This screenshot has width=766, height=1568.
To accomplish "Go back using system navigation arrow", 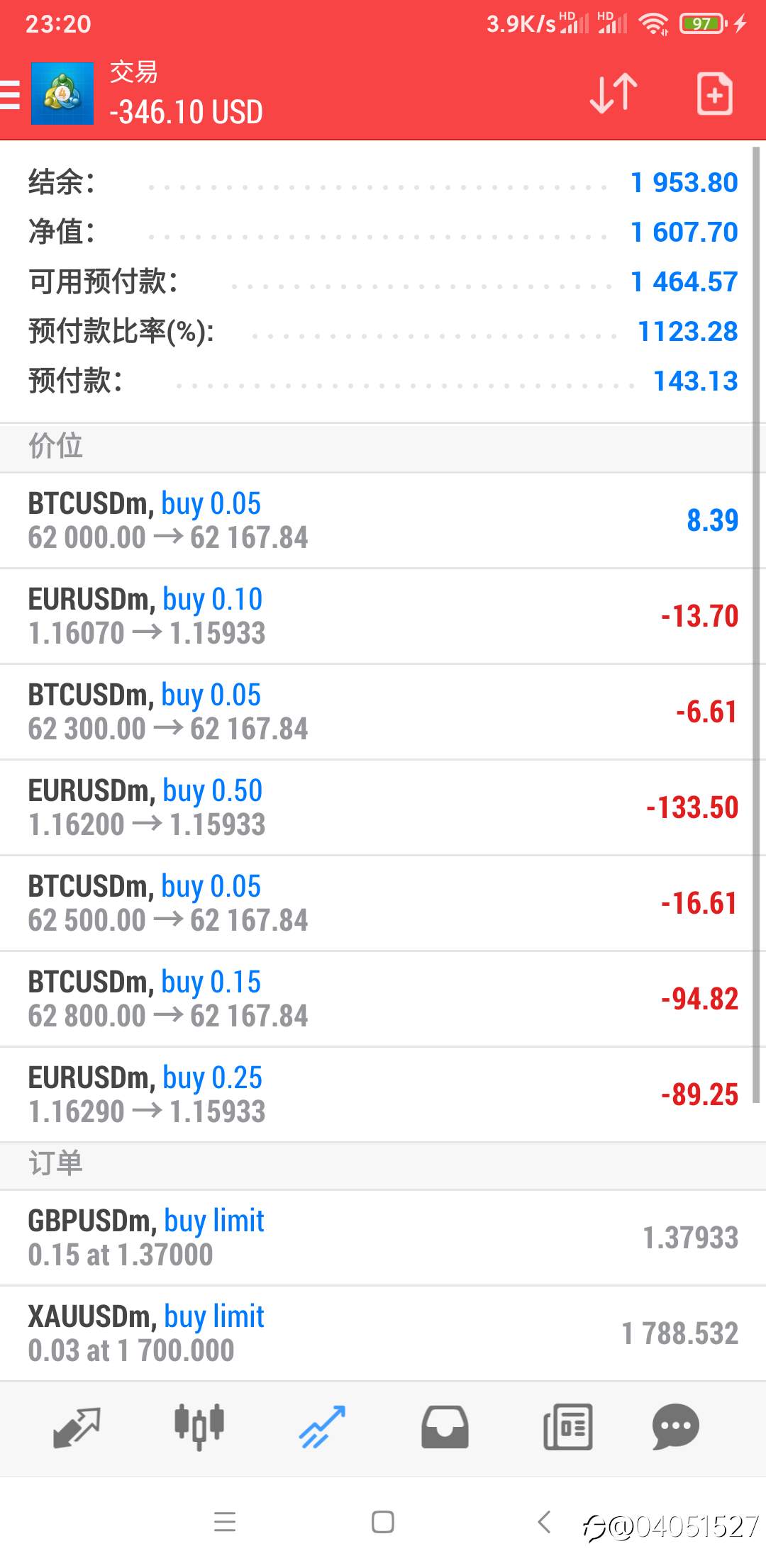I will point(544,1522).
